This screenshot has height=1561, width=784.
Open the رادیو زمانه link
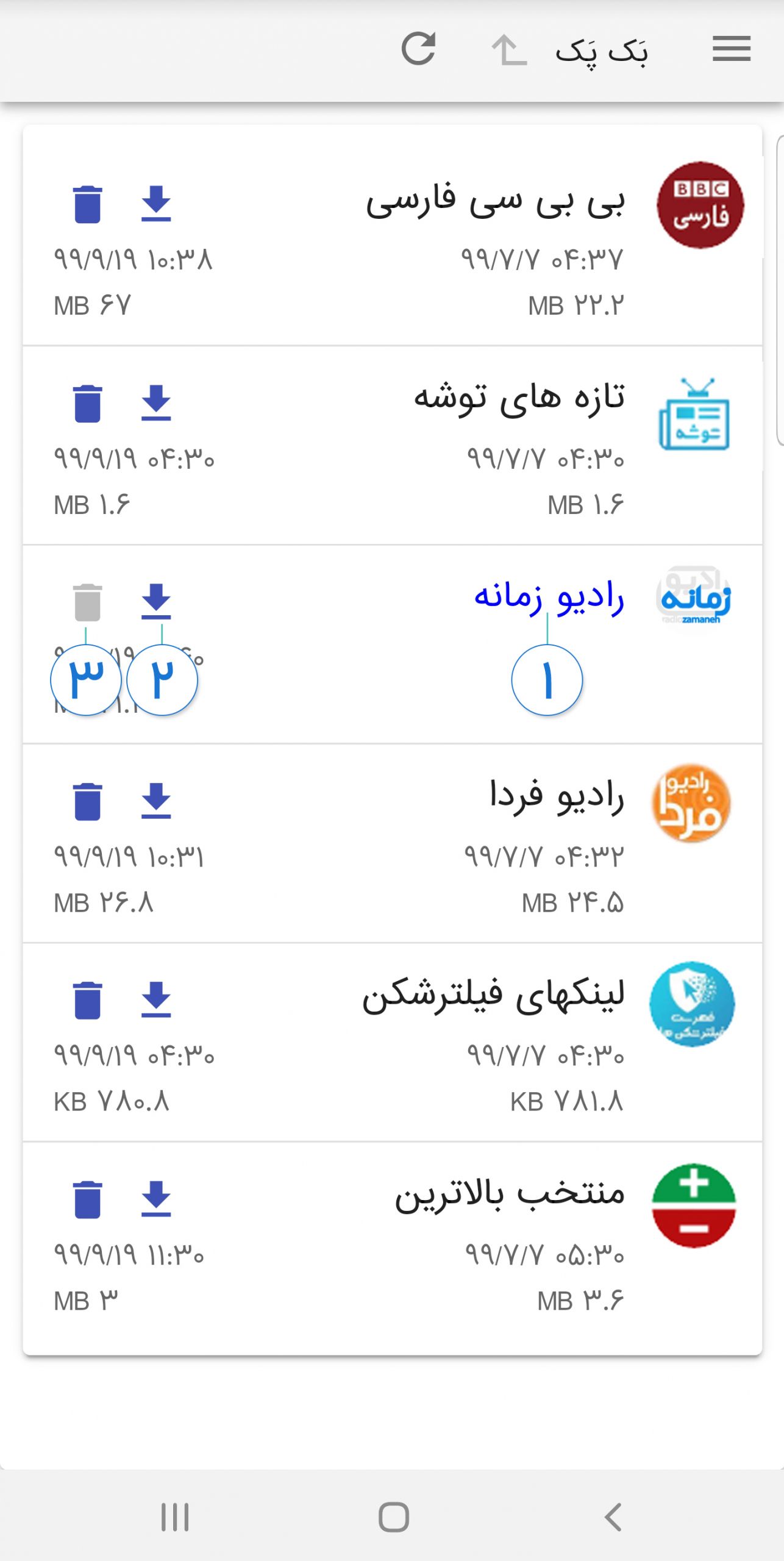pyautogui.click(x=549, y=596)
